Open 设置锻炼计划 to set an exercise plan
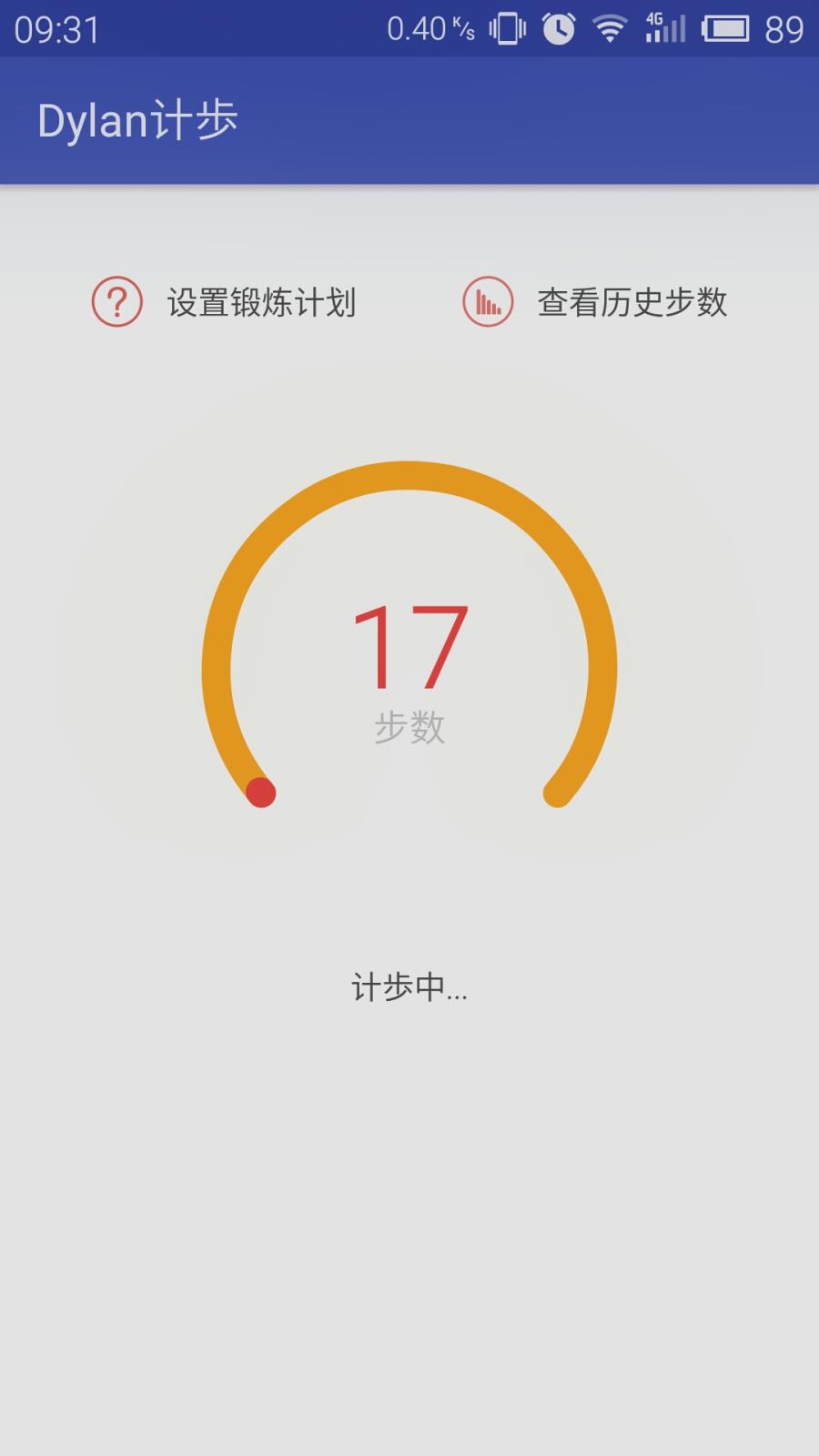 click(261, 303)
